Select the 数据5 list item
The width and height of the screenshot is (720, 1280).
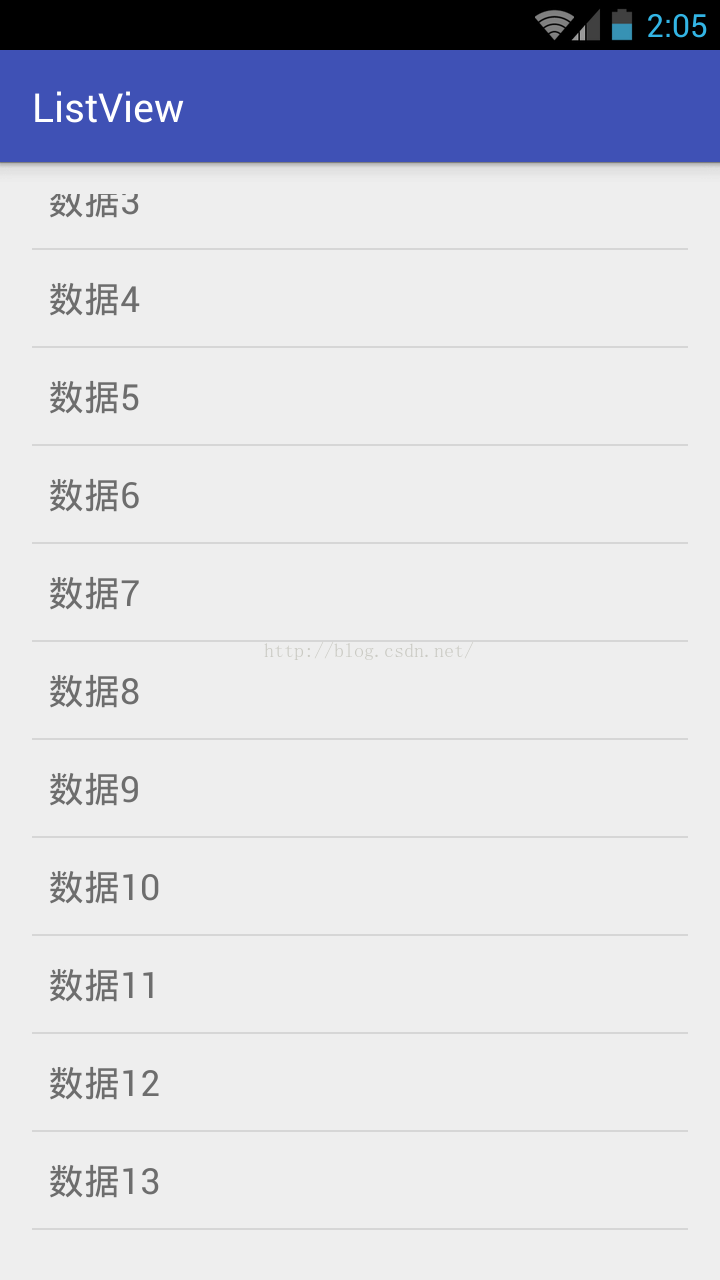360,397
